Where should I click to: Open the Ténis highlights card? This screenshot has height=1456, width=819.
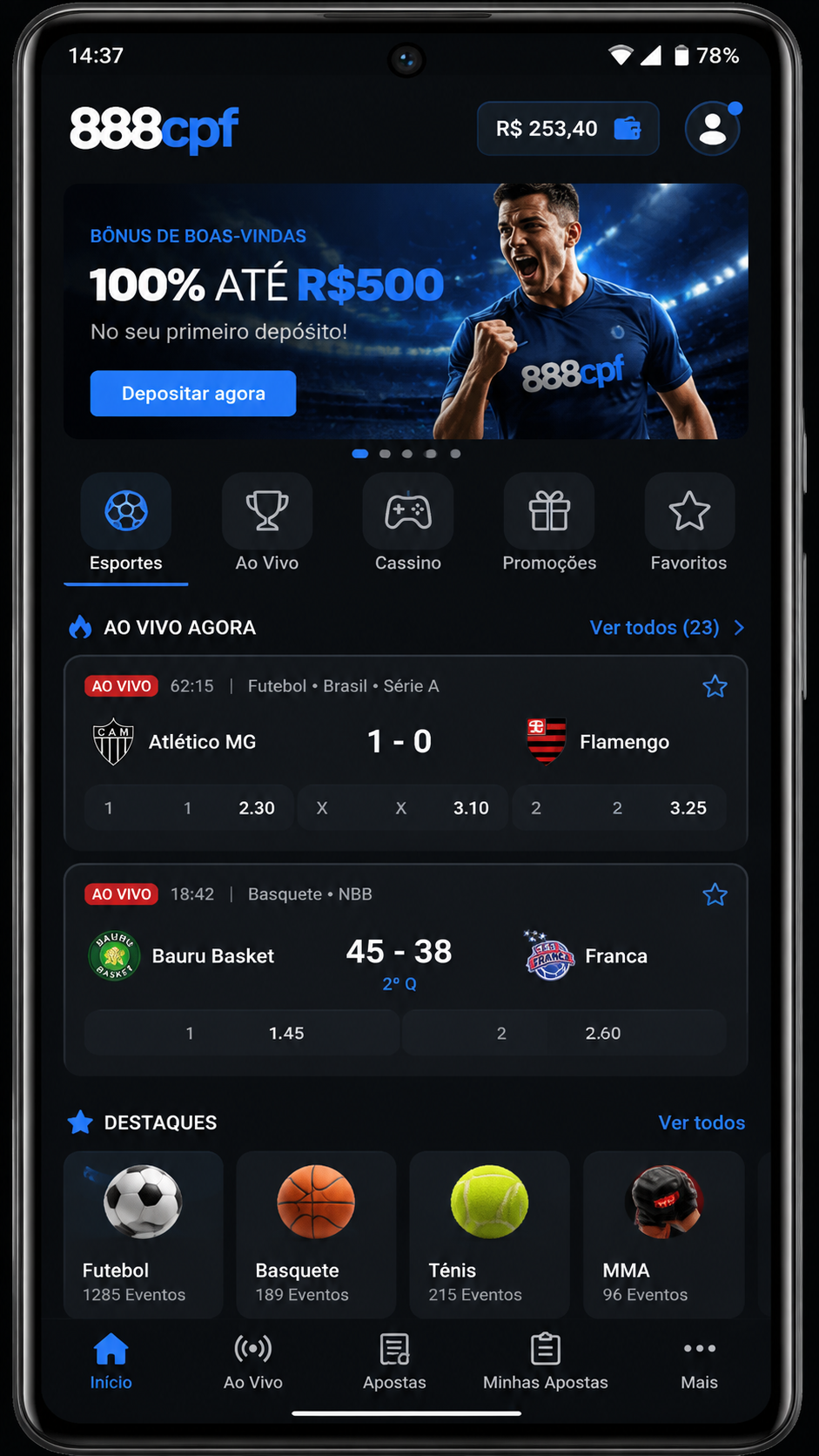tap(489, 1235)
